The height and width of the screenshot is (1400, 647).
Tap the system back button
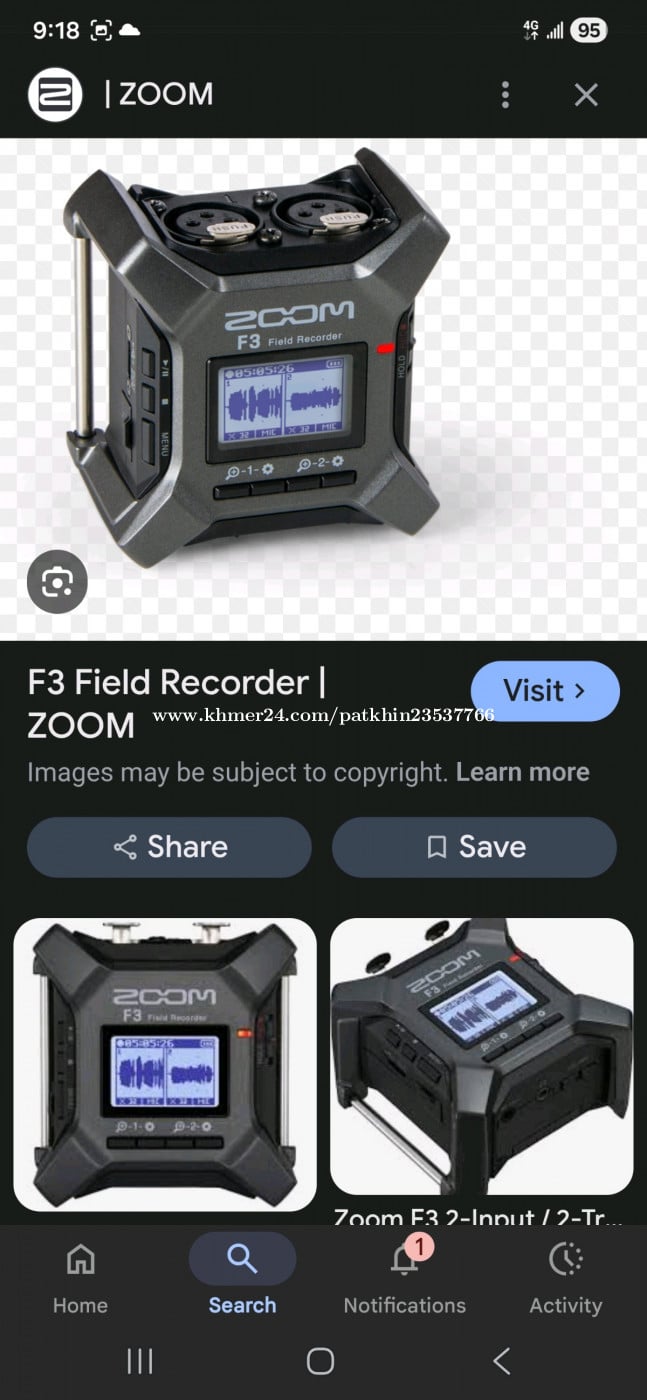[502, 1360]
